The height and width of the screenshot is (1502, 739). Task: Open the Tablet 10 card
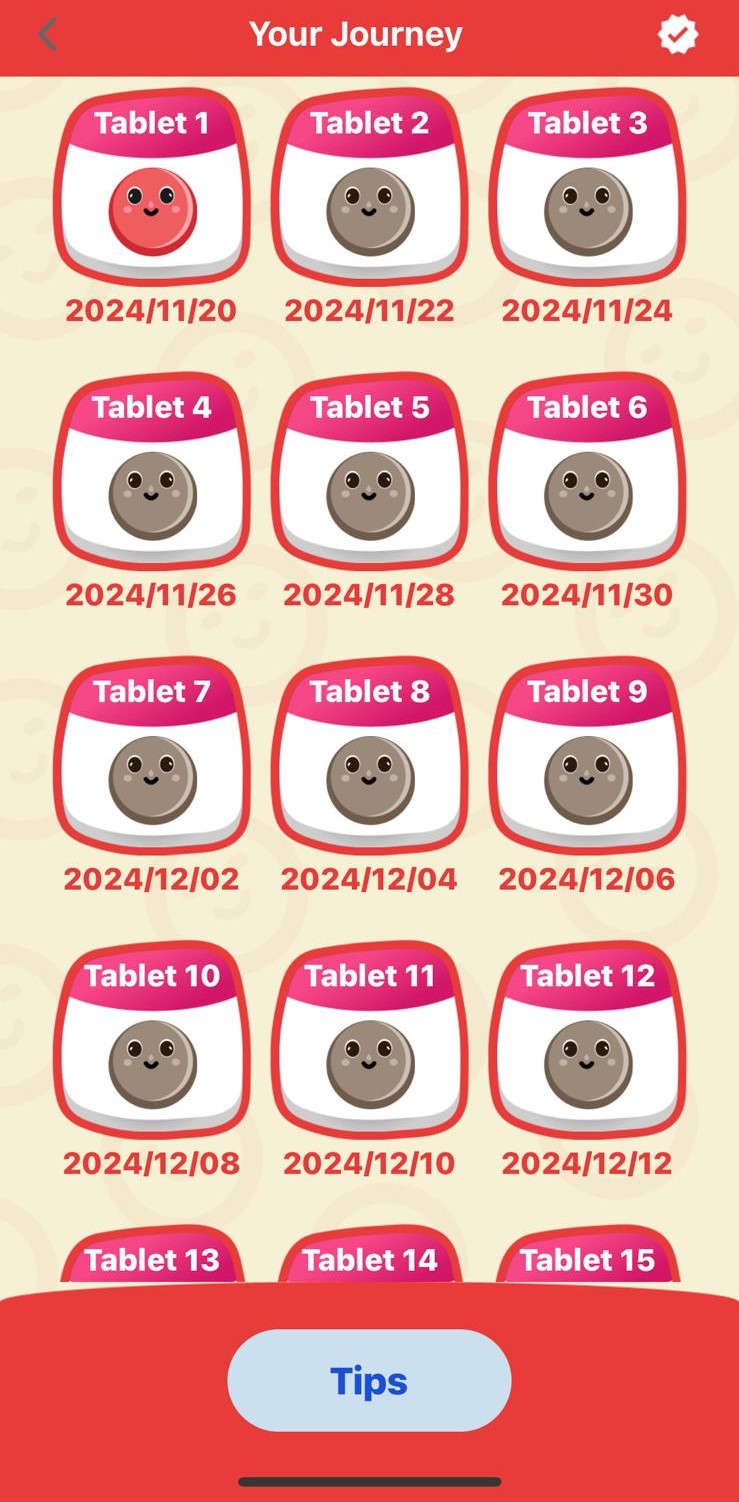(x=152, y=1042)
